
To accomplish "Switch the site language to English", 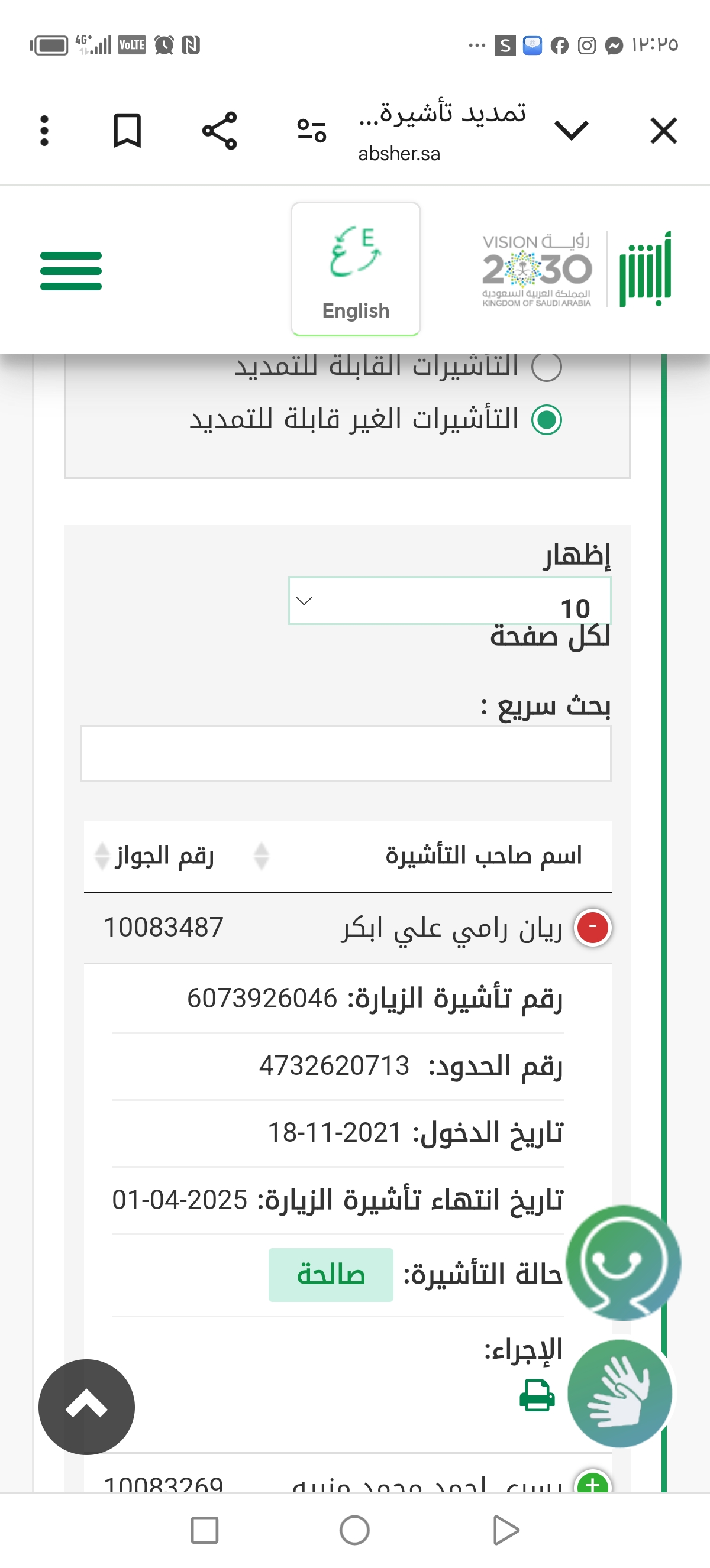I will tap(356, 269).
